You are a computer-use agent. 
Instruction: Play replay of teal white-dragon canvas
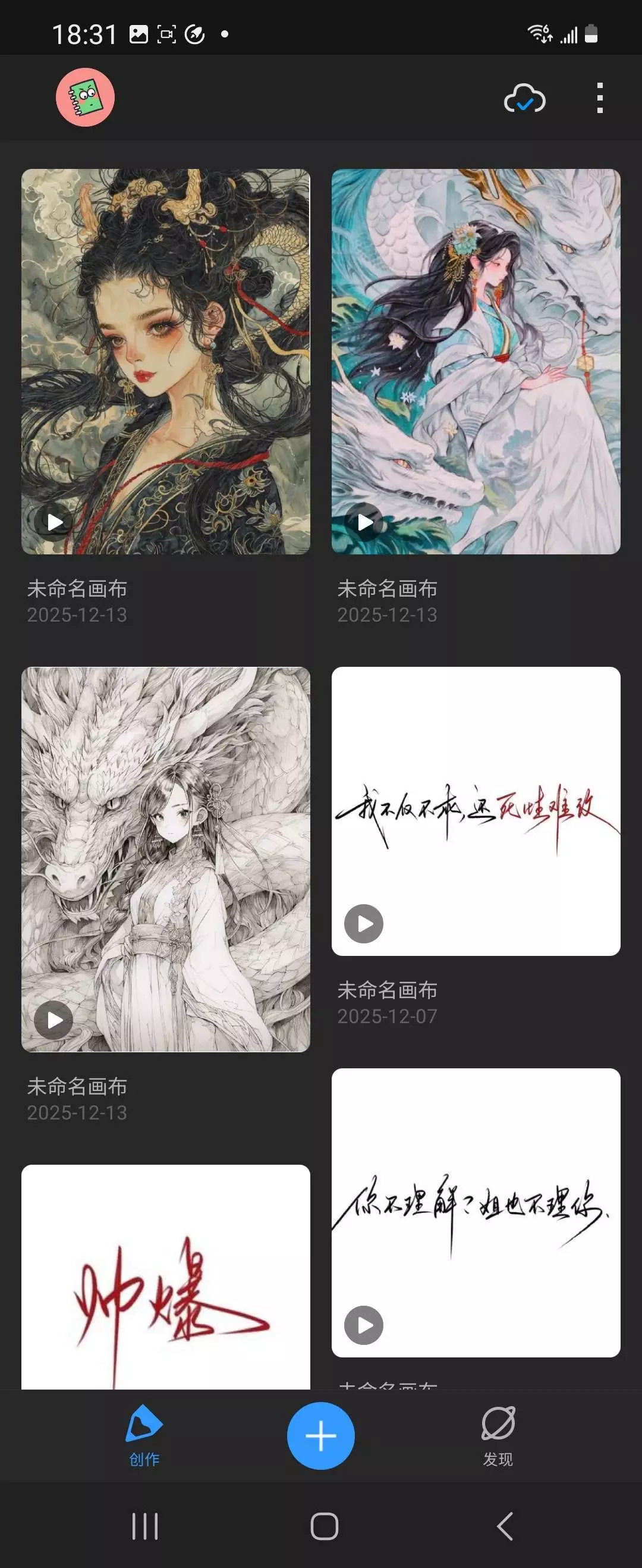[364, 522]
